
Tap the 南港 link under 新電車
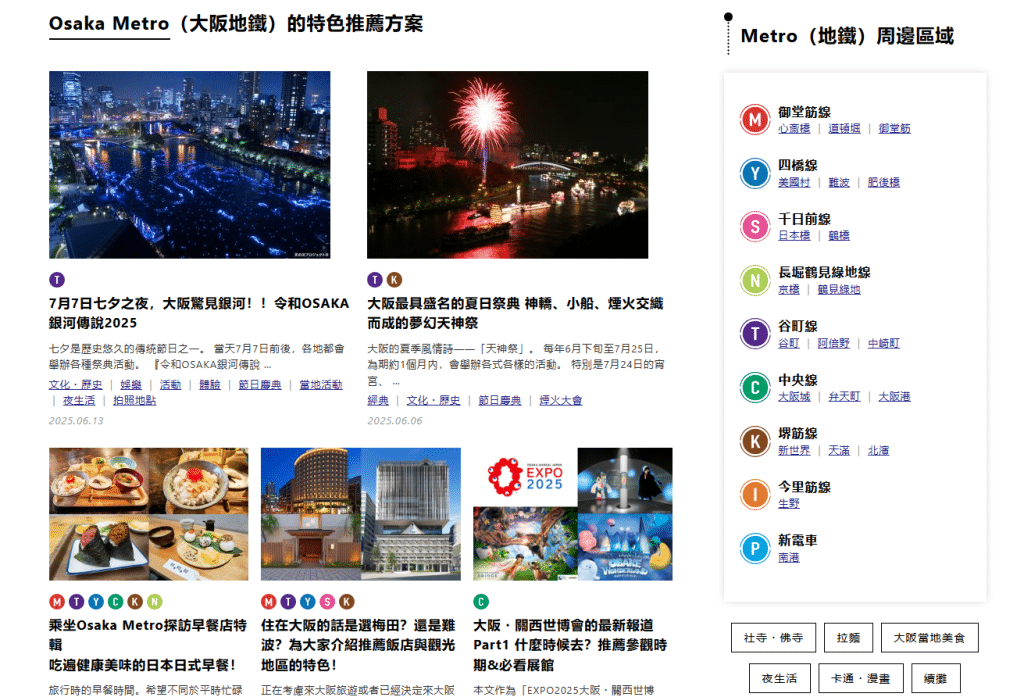click(789, 558)
